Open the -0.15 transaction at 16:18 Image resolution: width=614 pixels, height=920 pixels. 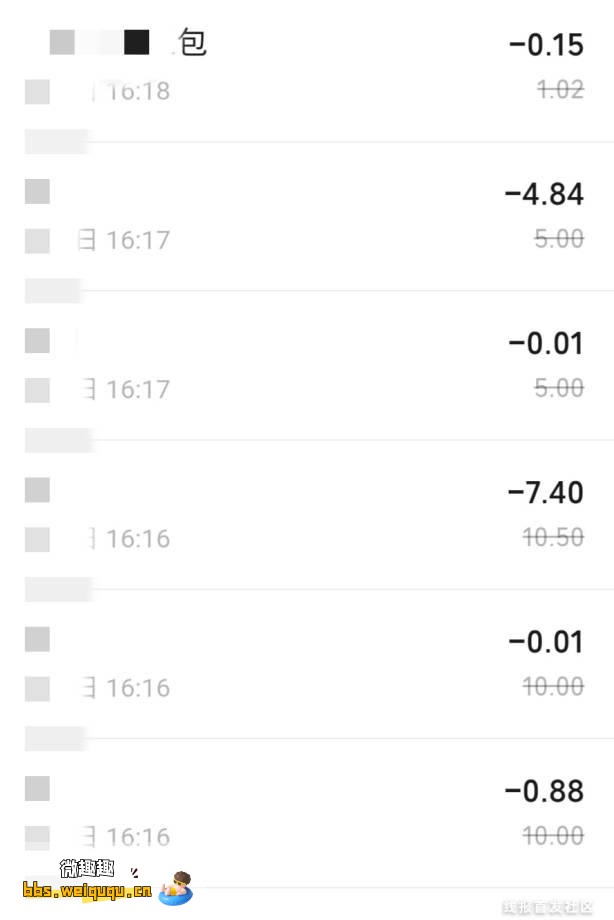pyautogui.click(x=307, y=68)
